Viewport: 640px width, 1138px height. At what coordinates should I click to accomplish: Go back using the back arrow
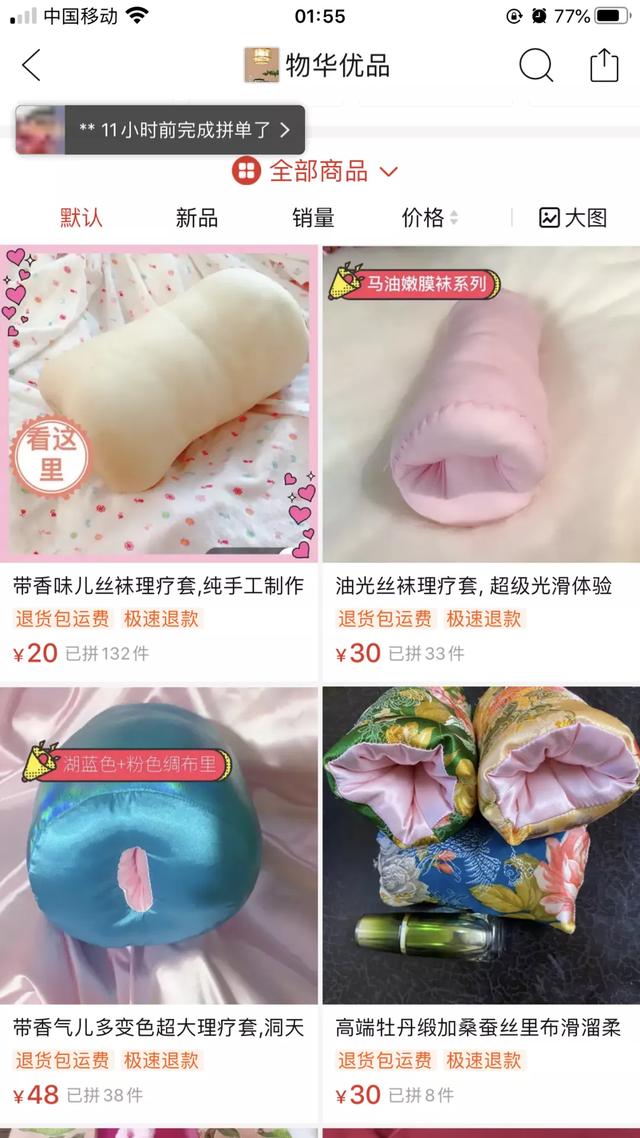click(x=32, y=66)
